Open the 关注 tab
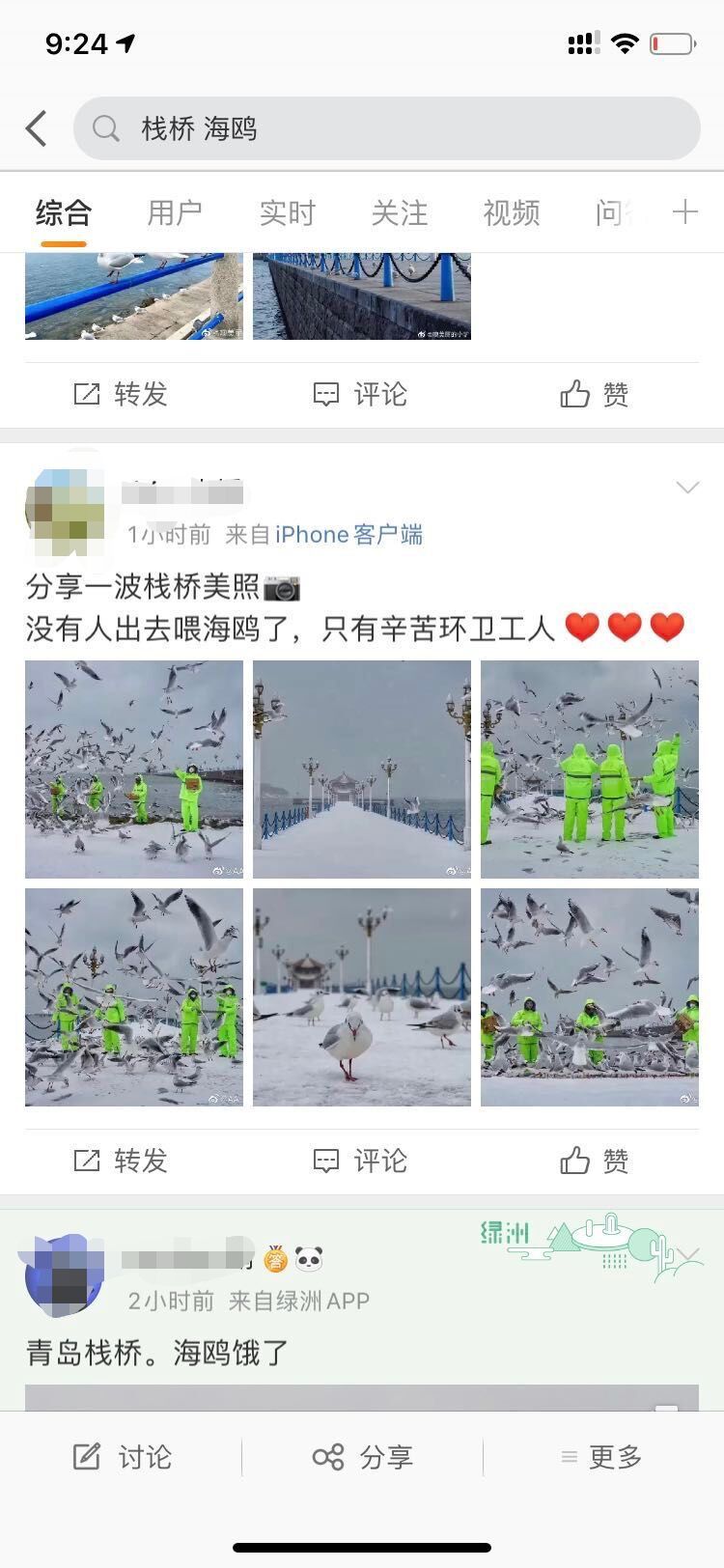The height and width of the screenshot is (1568, 724). (399, 212)
